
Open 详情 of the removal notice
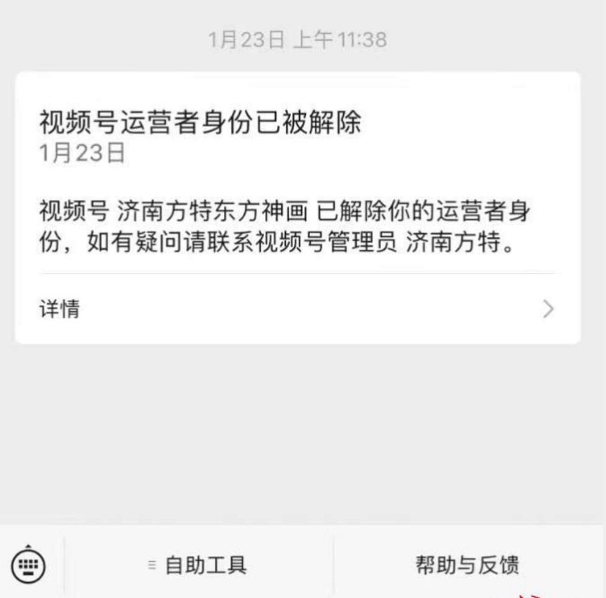[296, 309]
